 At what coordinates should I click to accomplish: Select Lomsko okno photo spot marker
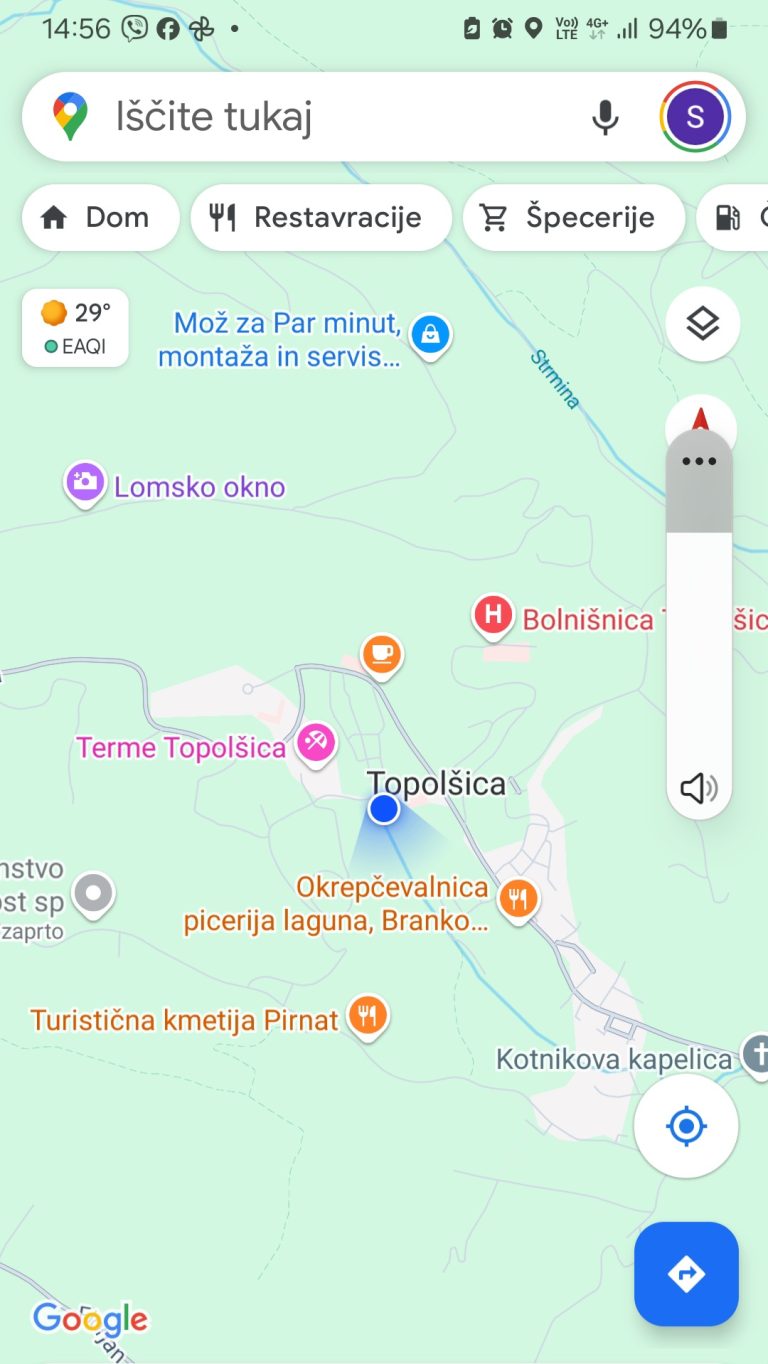85,483
